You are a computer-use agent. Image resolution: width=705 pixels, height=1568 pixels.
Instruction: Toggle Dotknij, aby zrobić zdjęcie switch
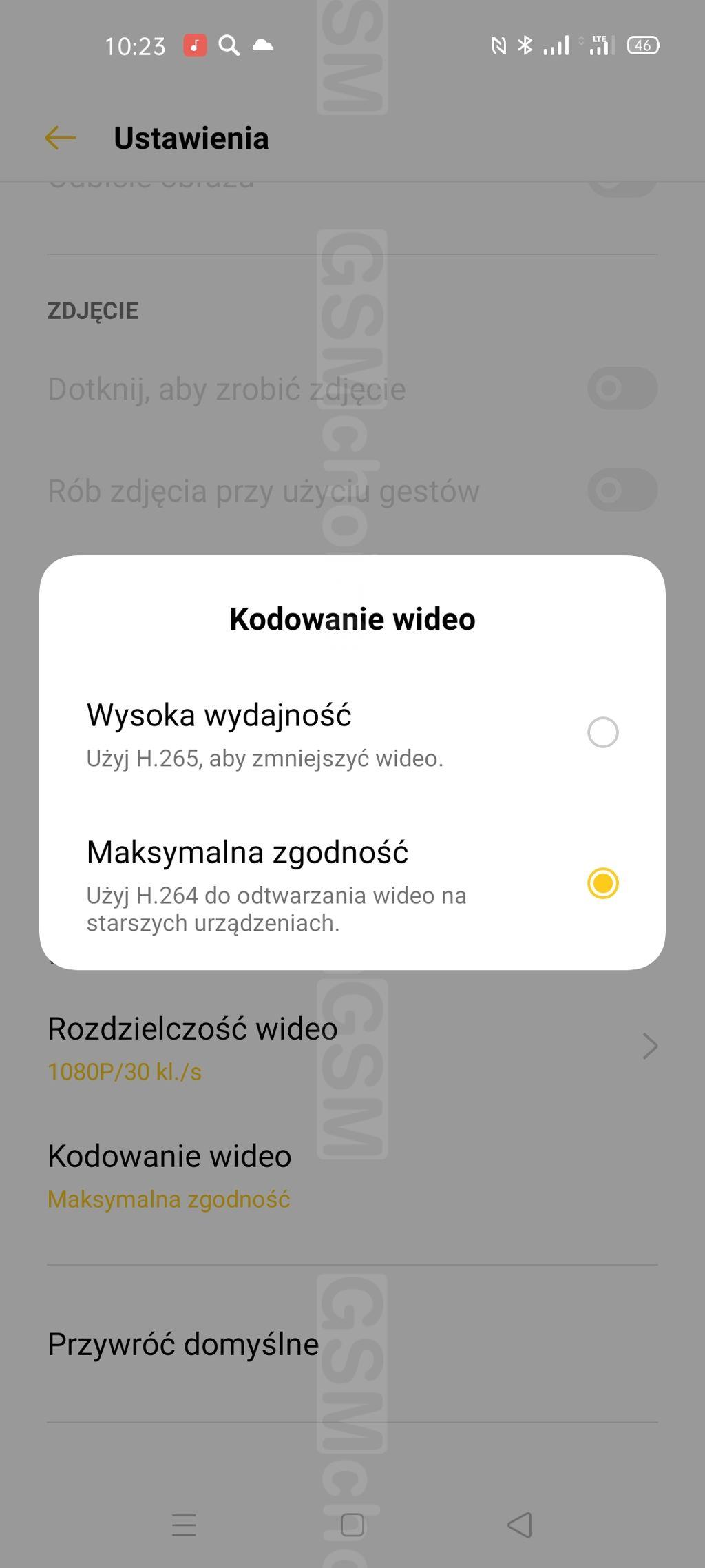[x=622, y=389]
